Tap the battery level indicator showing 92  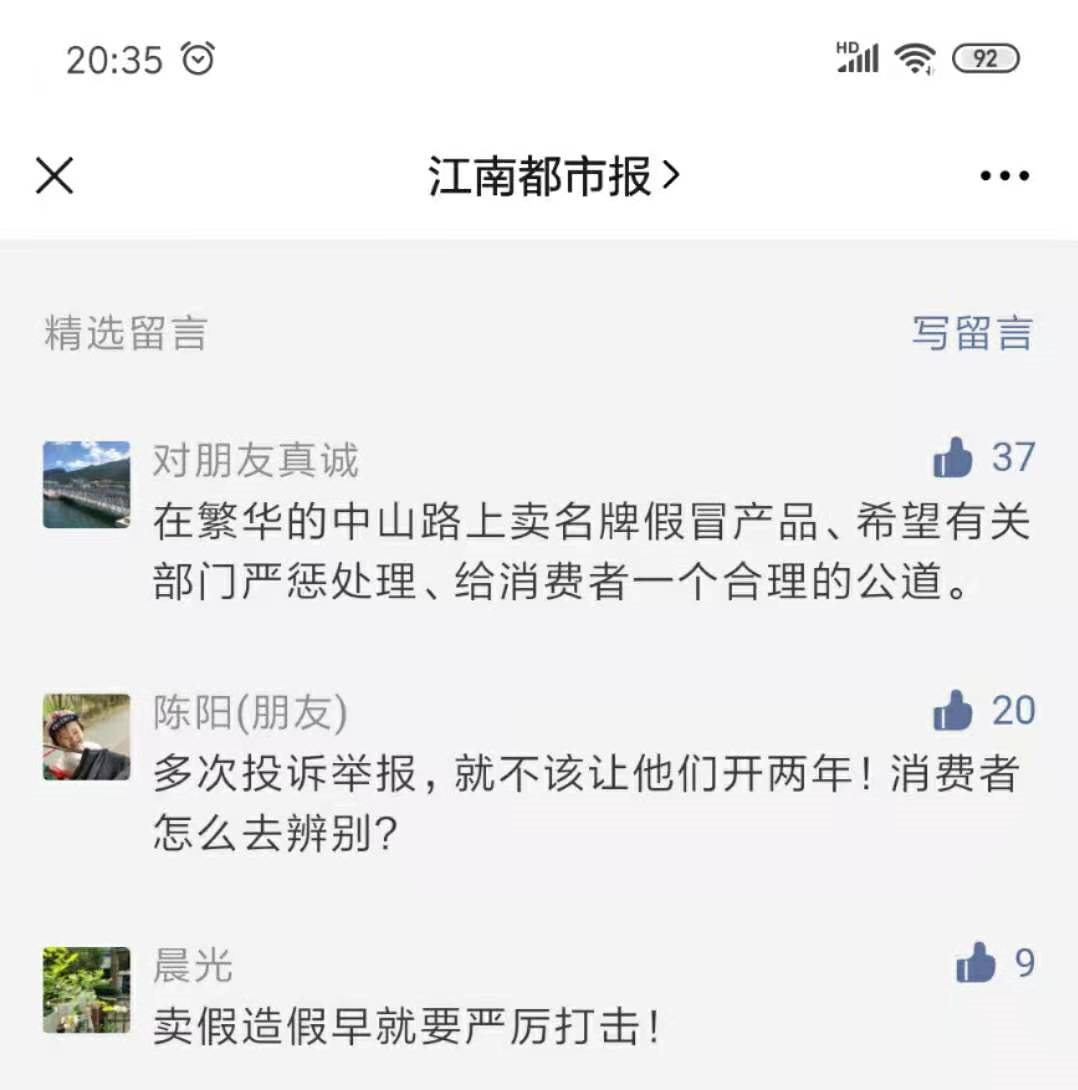click(x=985, y=58)
